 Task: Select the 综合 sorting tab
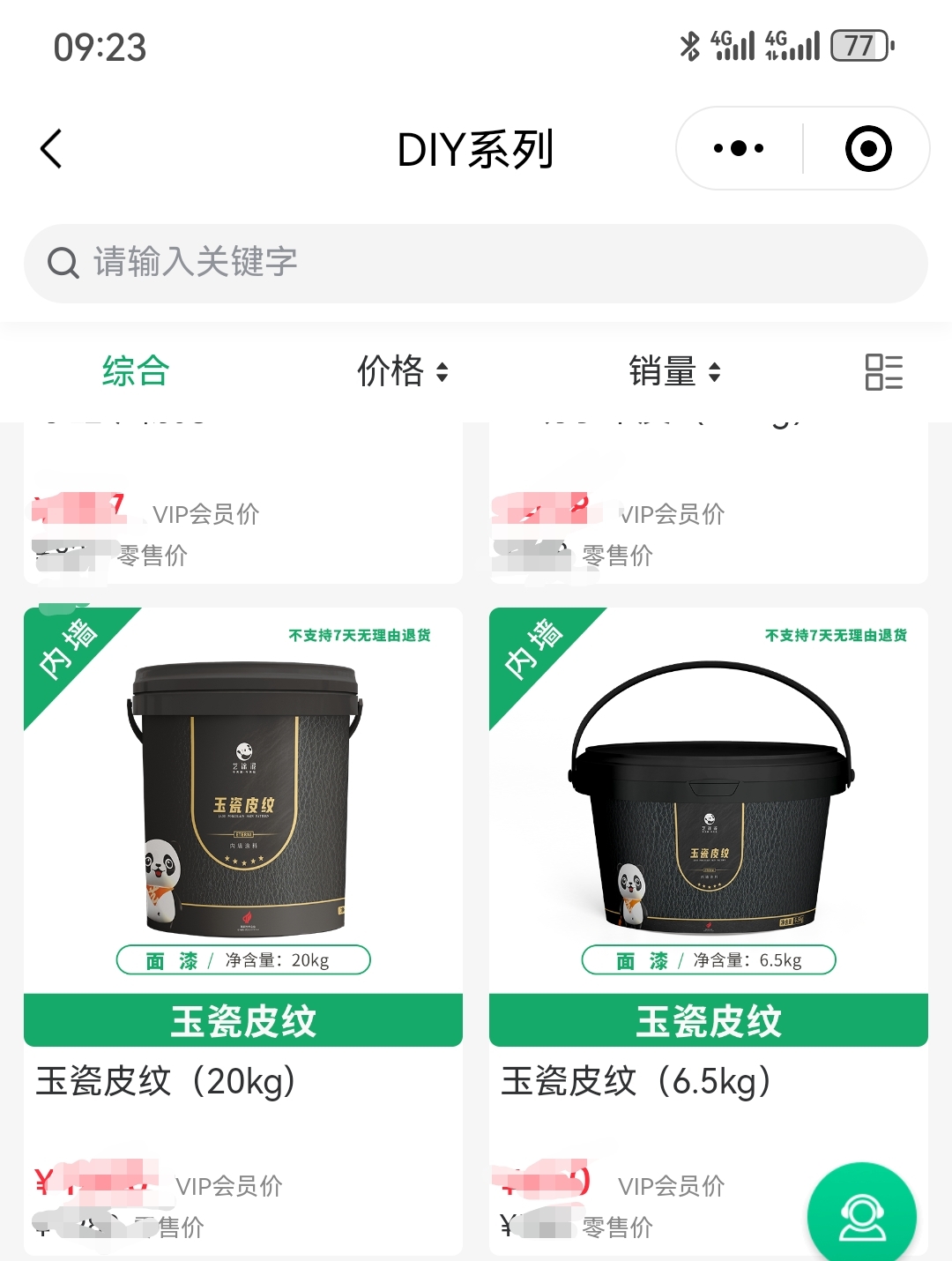click(x=135, y=371)
